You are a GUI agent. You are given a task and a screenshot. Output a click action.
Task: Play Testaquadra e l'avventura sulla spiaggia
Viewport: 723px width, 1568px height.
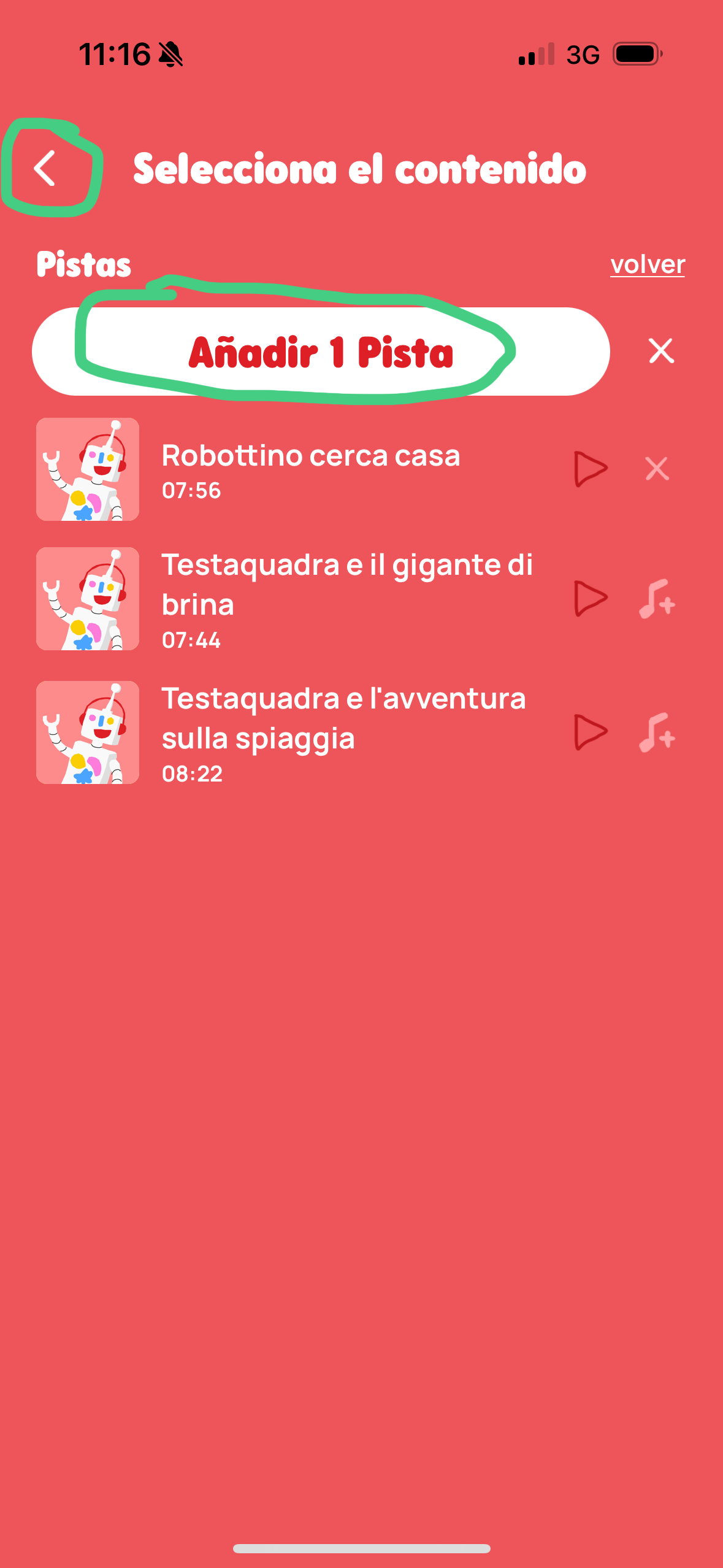tap(591, 732)
